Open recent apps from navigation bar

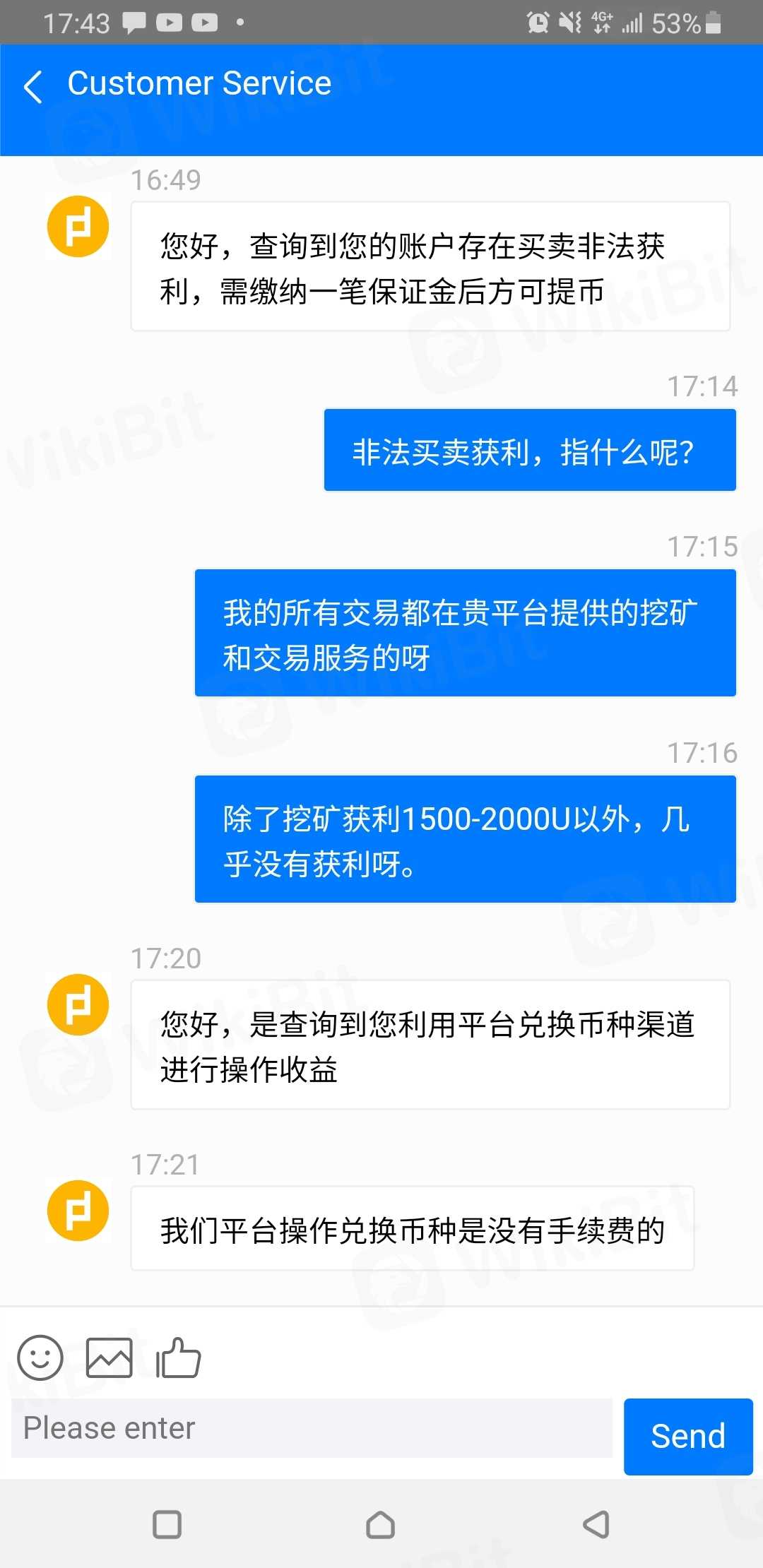click(x=167, y=1524)
